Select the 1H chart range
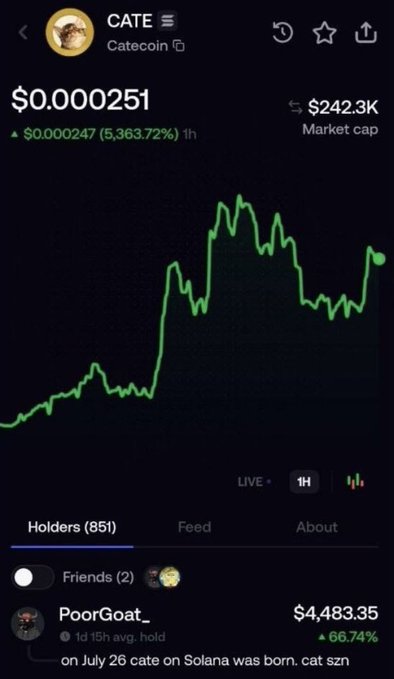 click(x=304, y=482)
